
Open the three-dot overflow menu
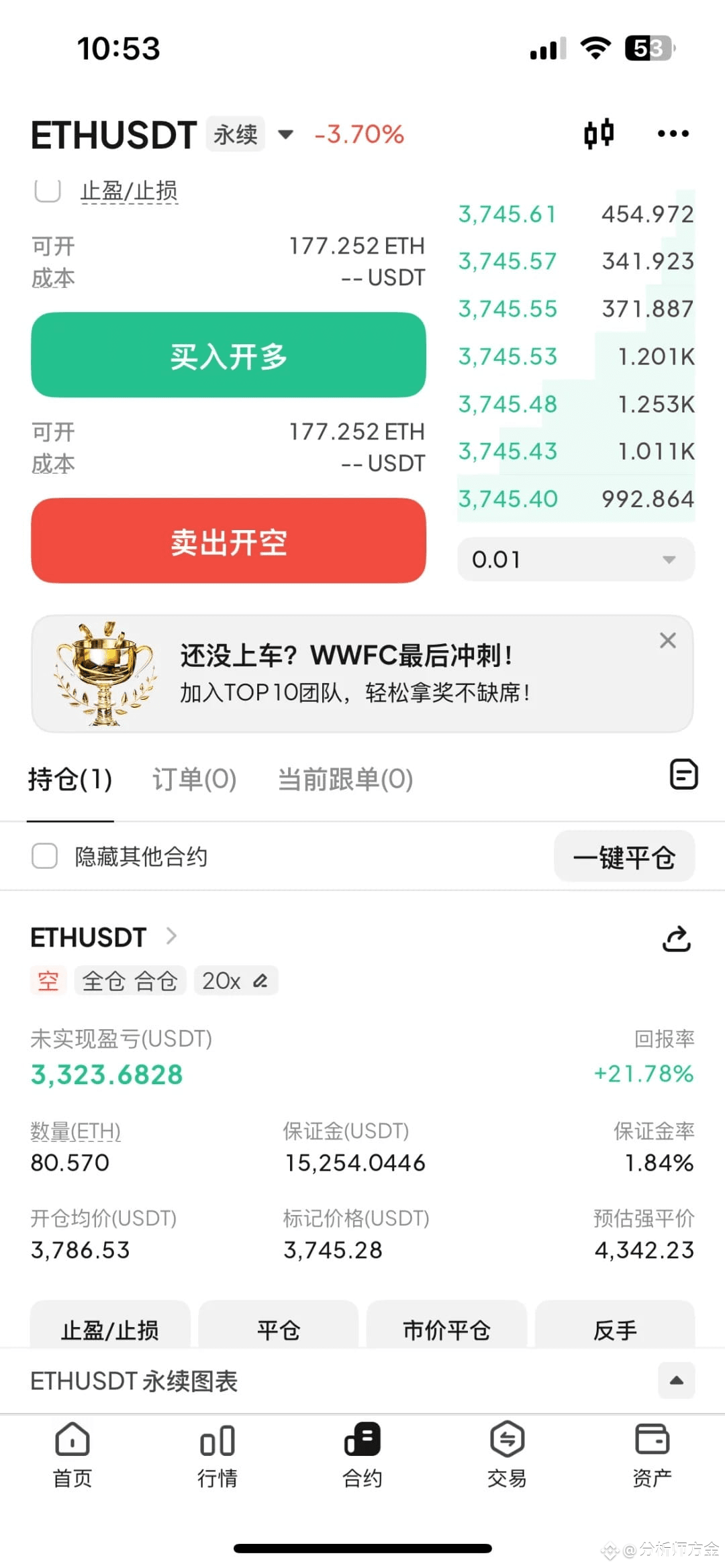tap(673, 134)
